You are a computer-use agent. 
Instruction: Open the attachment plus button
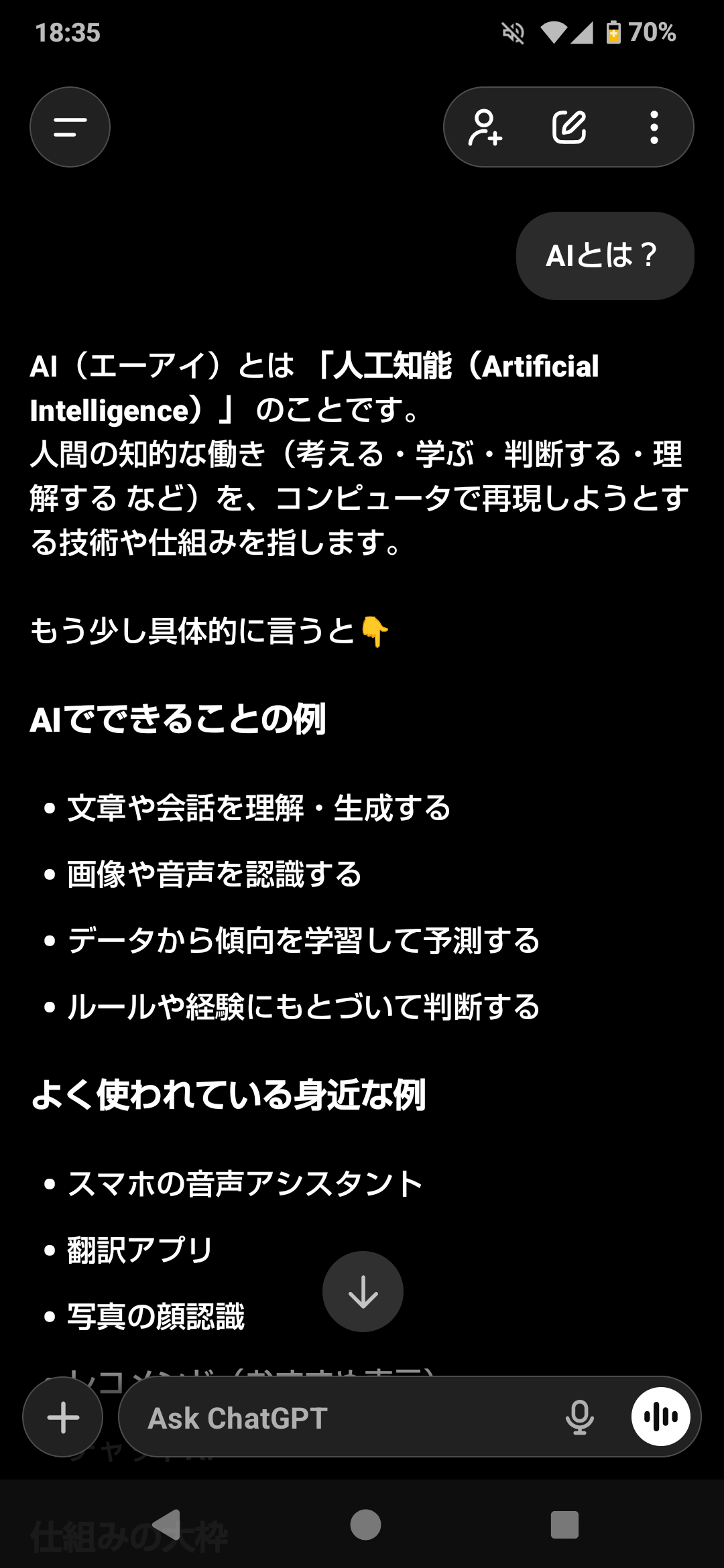[x=63, y=1417]
